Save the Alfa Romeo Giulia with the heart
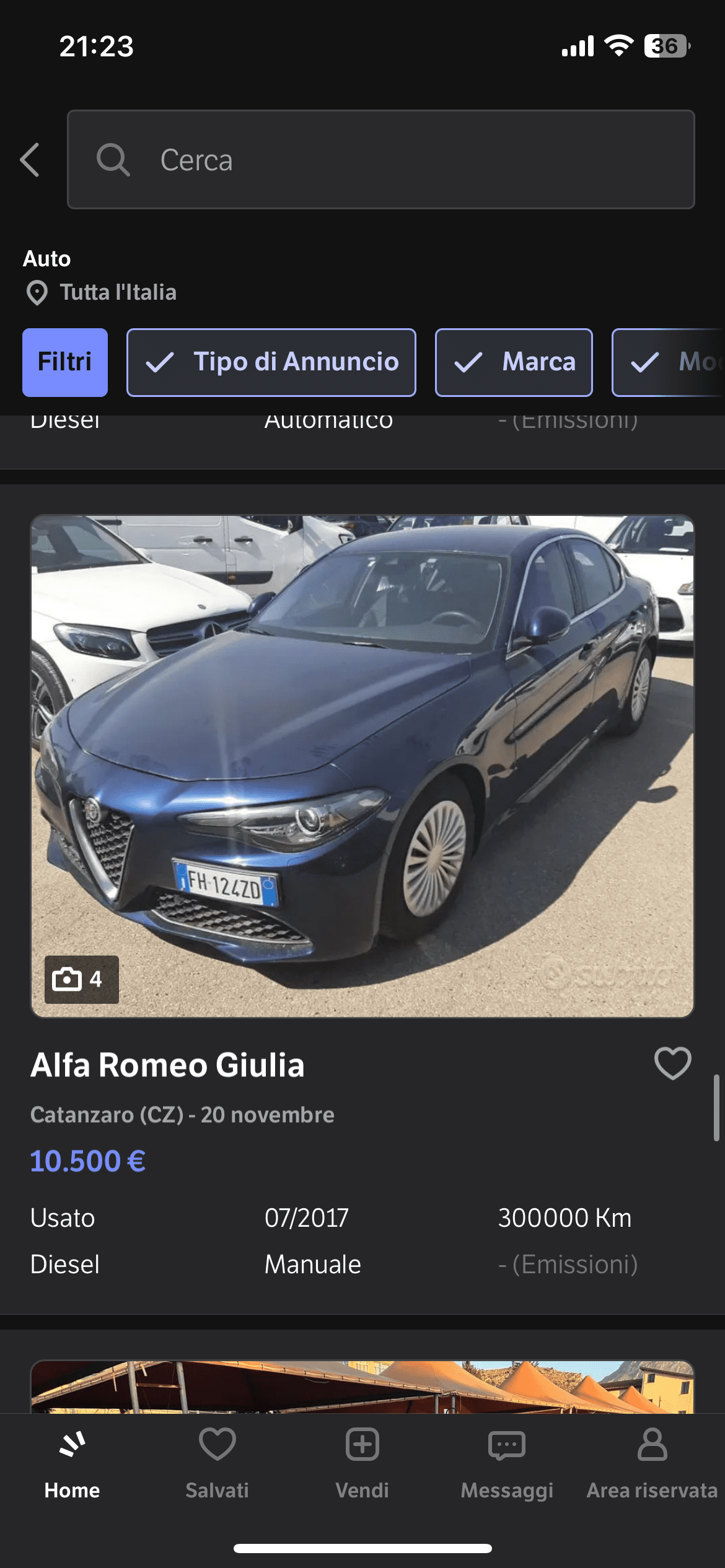 [672, 1063]
